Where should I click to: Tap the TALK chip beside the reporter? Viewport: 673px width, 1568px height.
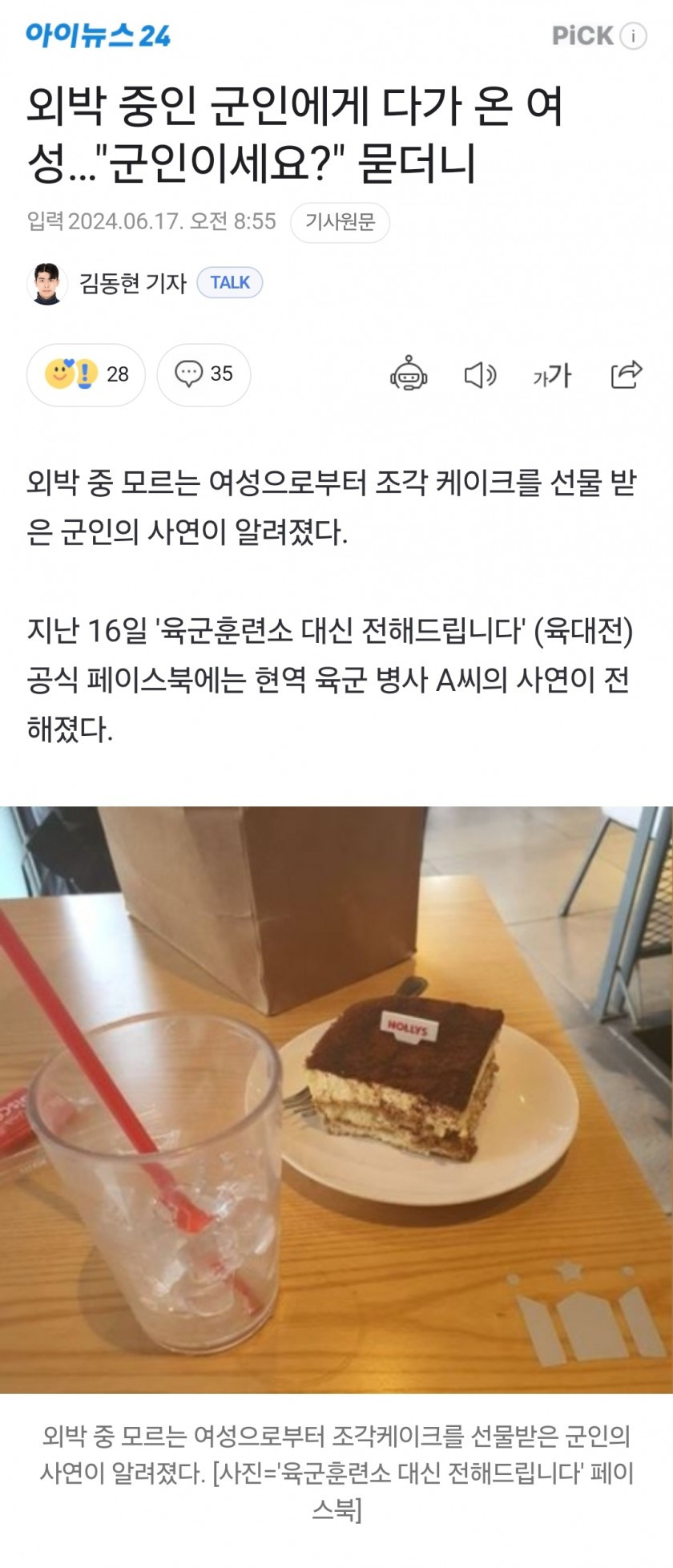coord(230,283)
